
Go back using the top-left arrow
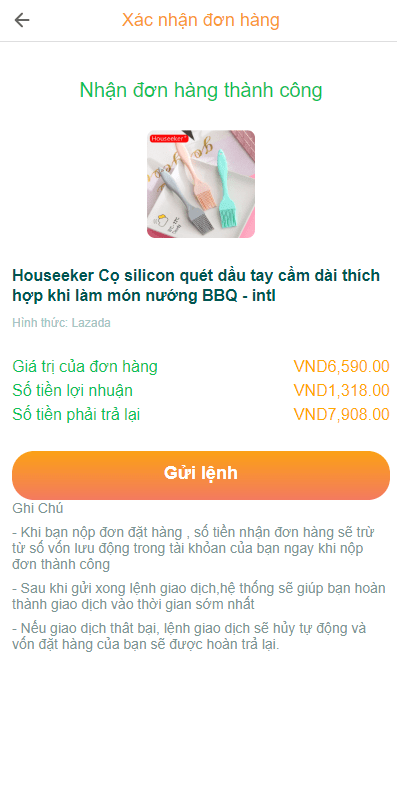click(22, 20)
